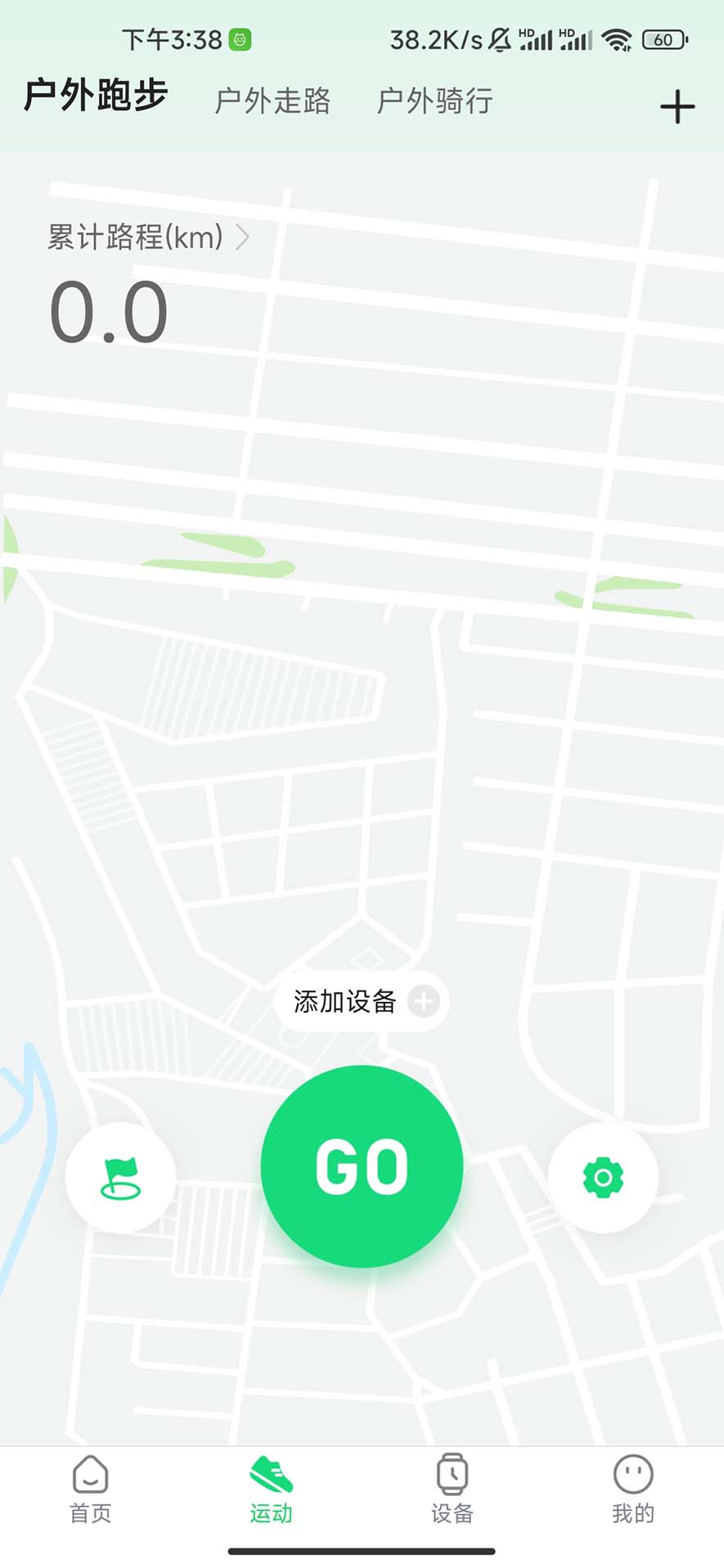Tap the 累计路程(km) label link

pyautogui.click(x=133, y=238)
